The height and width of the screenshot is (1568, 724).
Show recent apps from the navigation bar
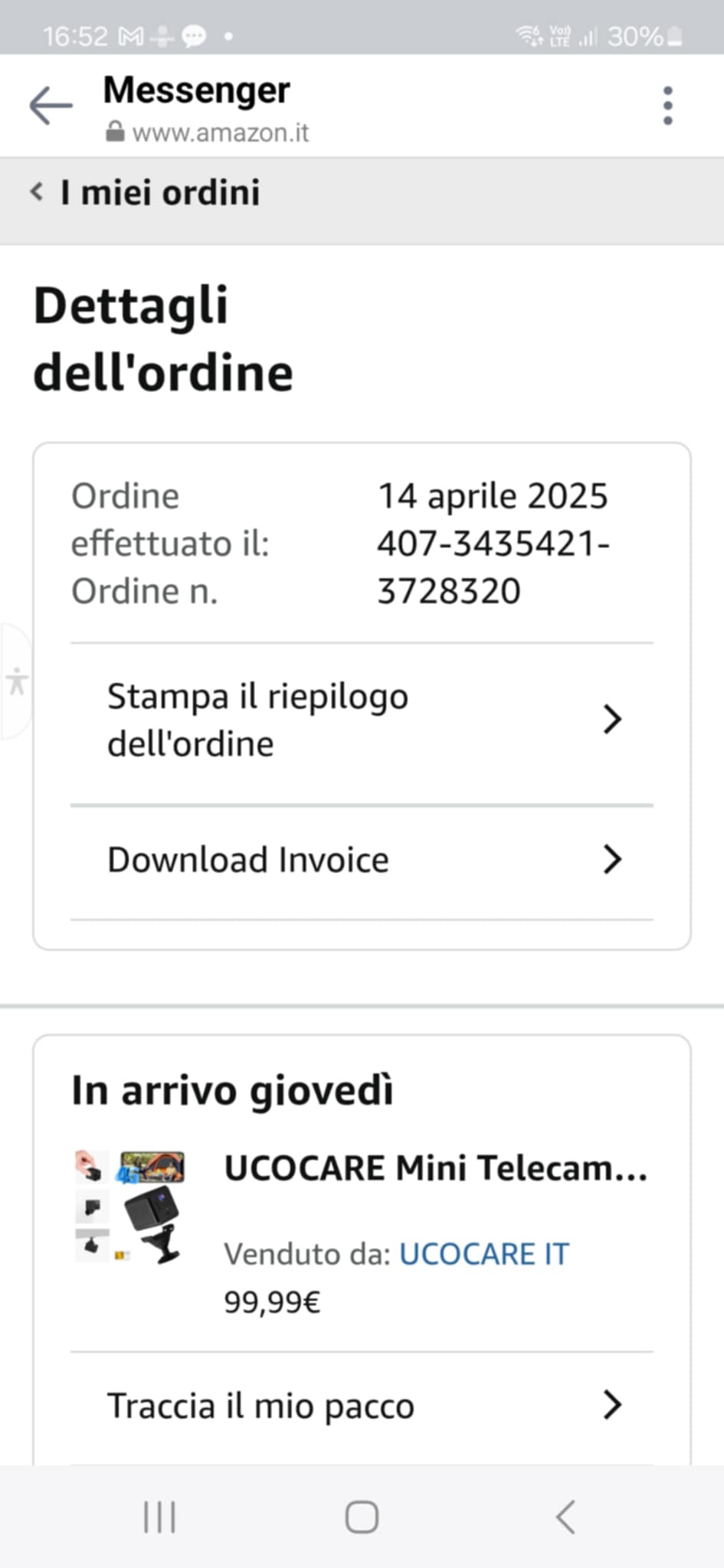159,1517
